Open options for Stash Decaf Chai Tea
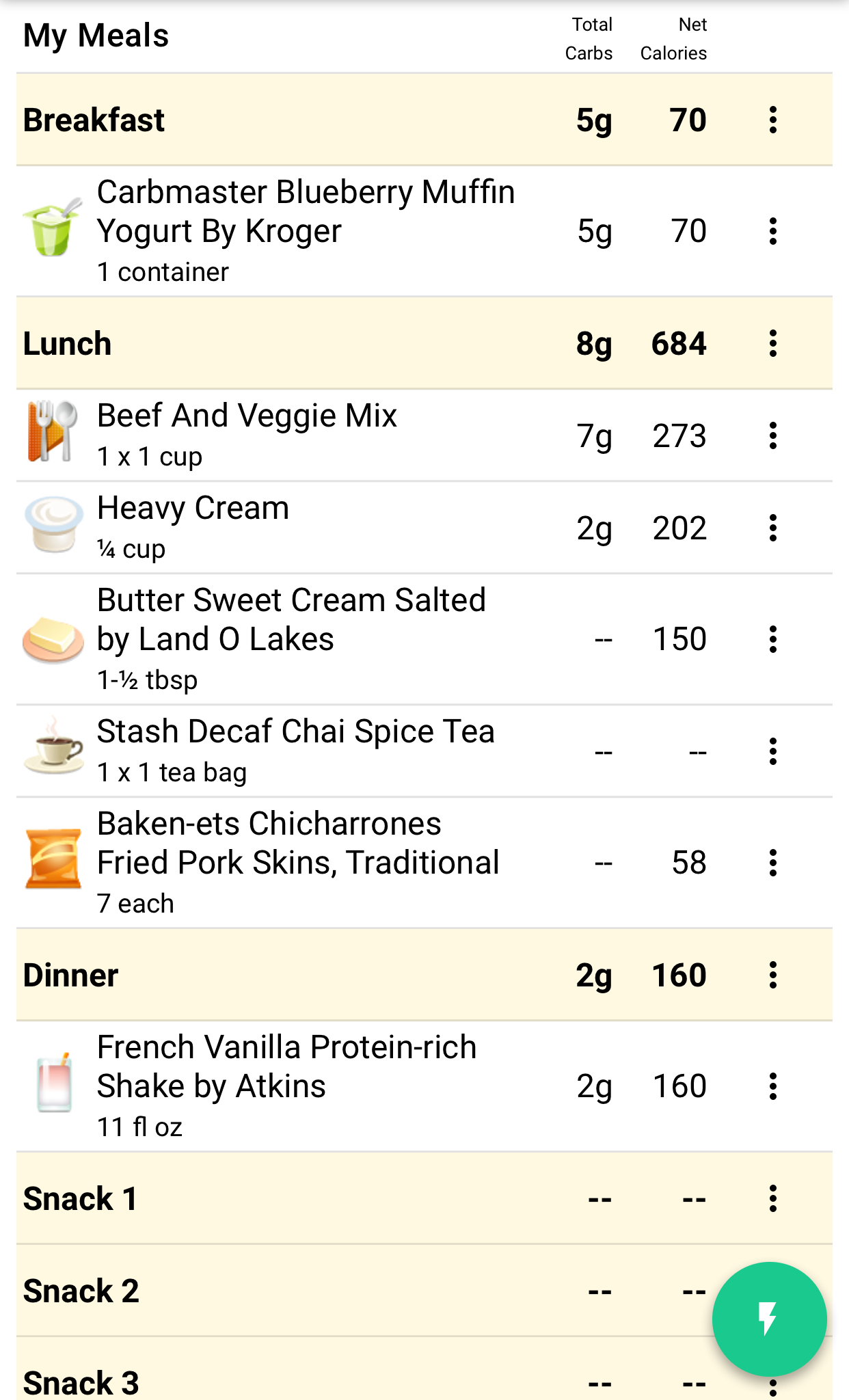Viewport: 849px width, 1400px height. coord(773,751)
